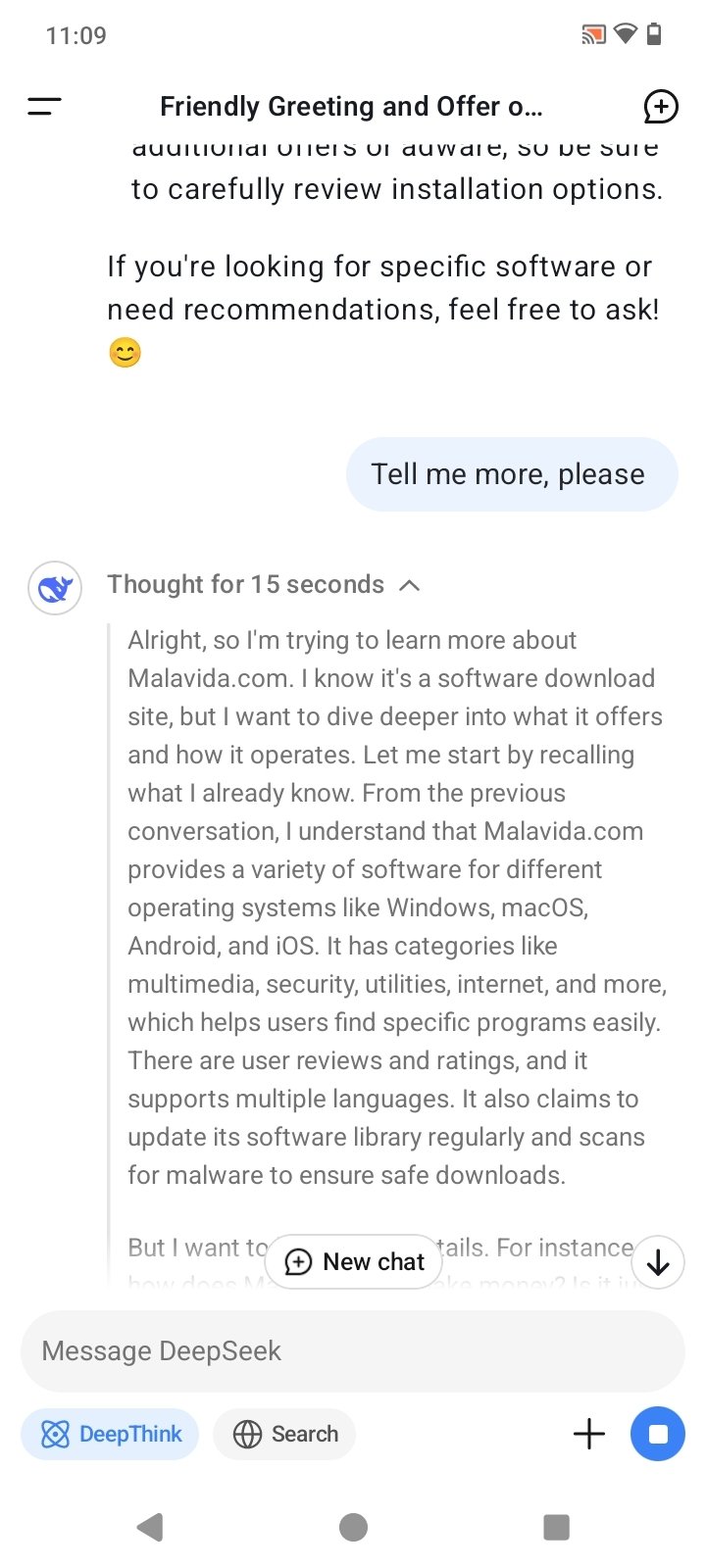Screen dimensions: 706x1568
Task: Stop the response generation
Action: point(658,1434)
